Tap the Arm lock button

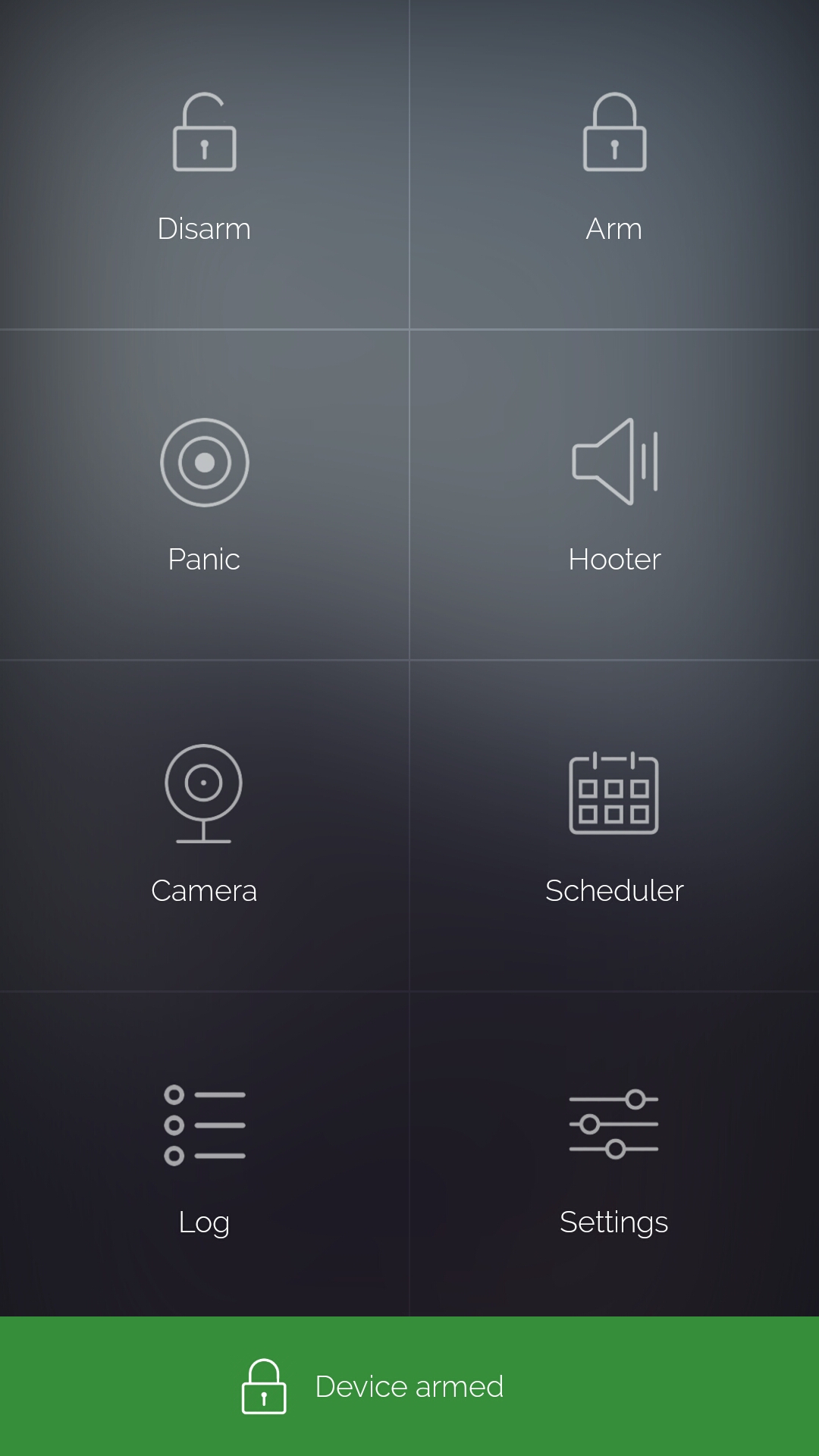pos(614,165)
